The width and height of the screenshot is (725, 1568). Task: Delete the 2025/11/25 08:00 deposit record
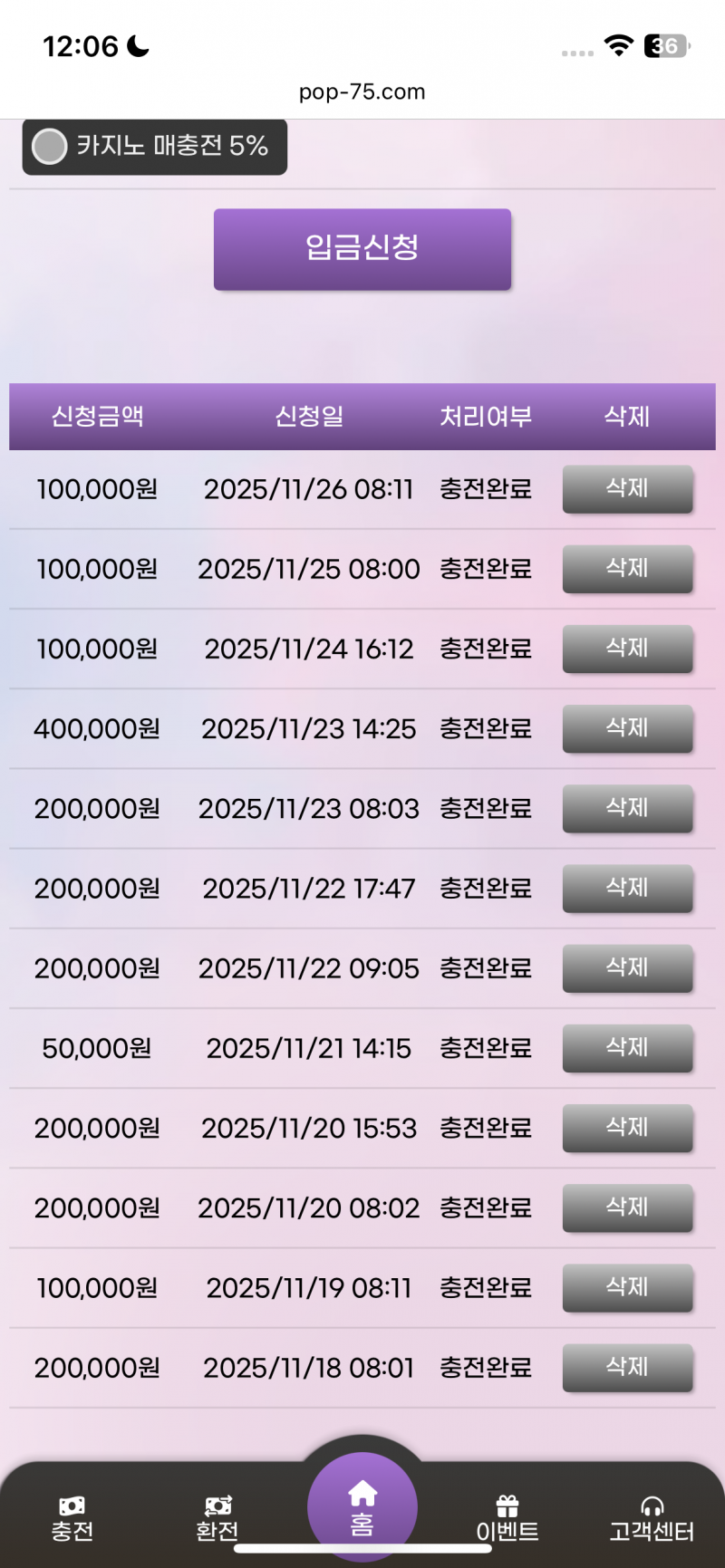(627, 569)
